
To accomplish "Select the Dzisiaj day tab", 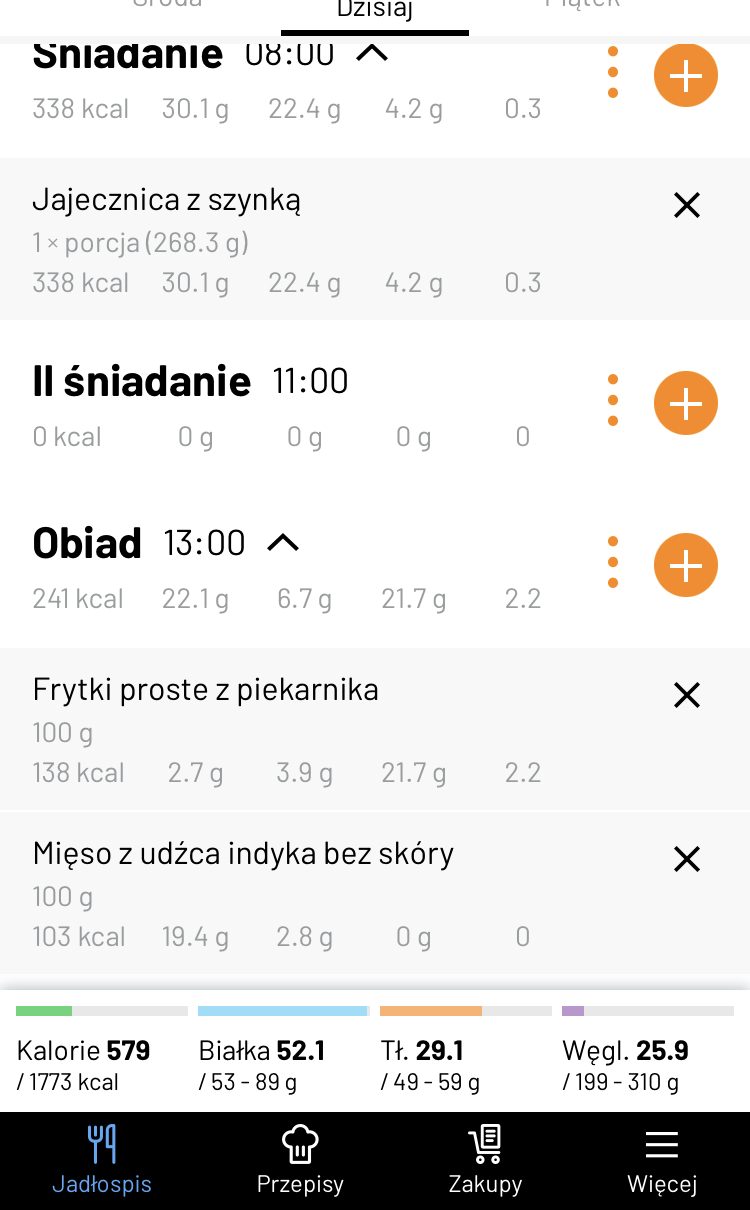I will [x=375, y=12].
